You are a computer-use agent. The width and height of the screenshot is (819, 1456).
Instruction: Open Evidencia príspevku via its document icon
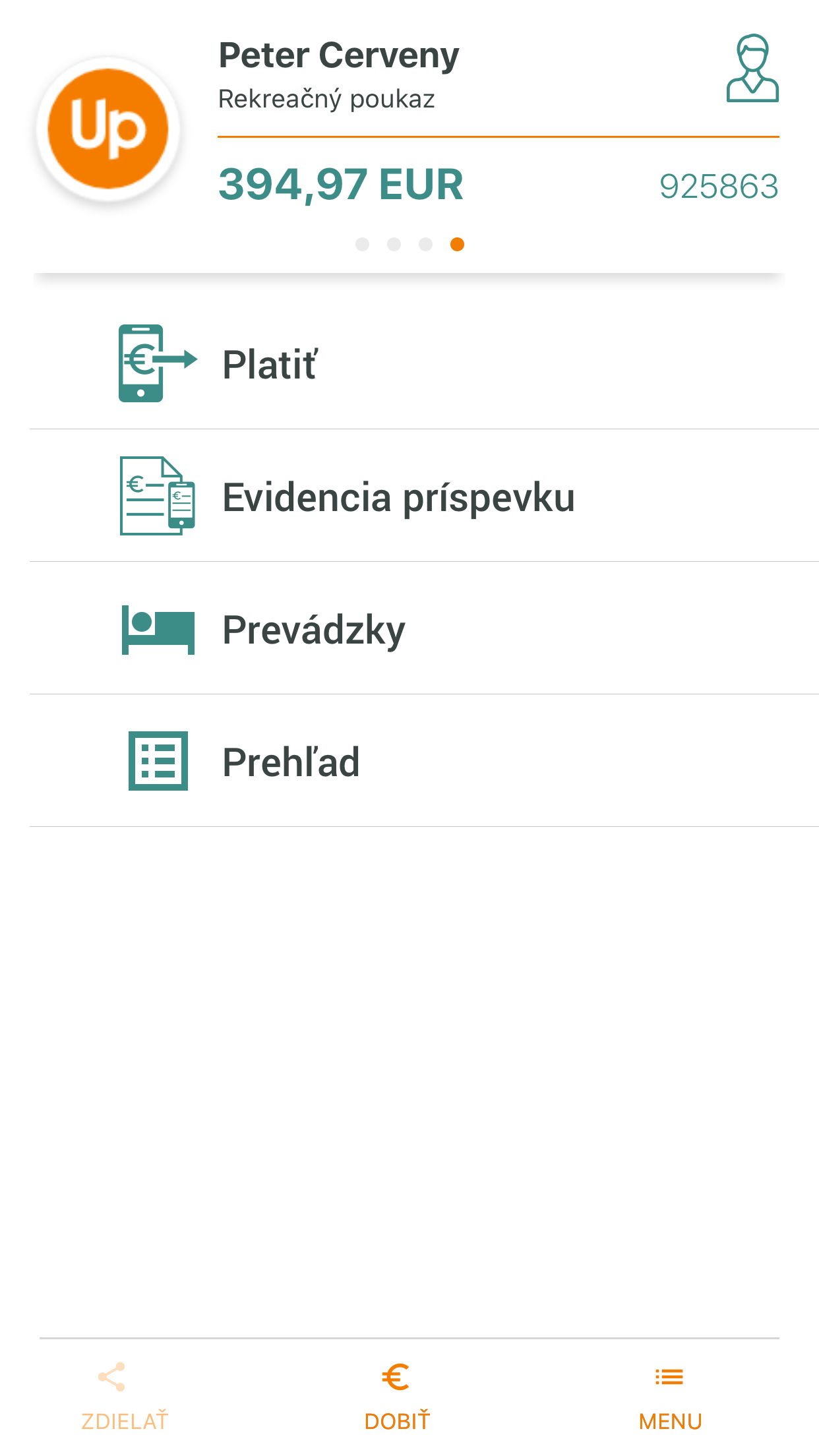click(x=156, y=495)
